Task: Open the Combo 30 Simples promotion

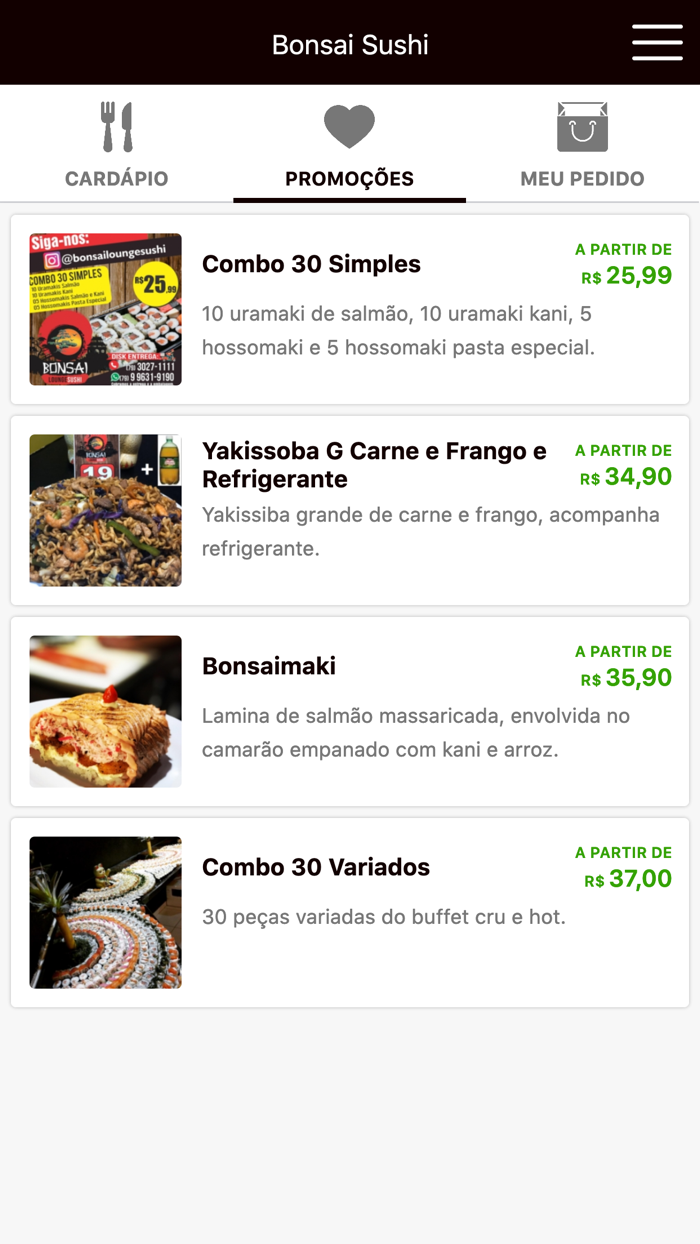Action: pyautogui.click(x=350, y=309)
